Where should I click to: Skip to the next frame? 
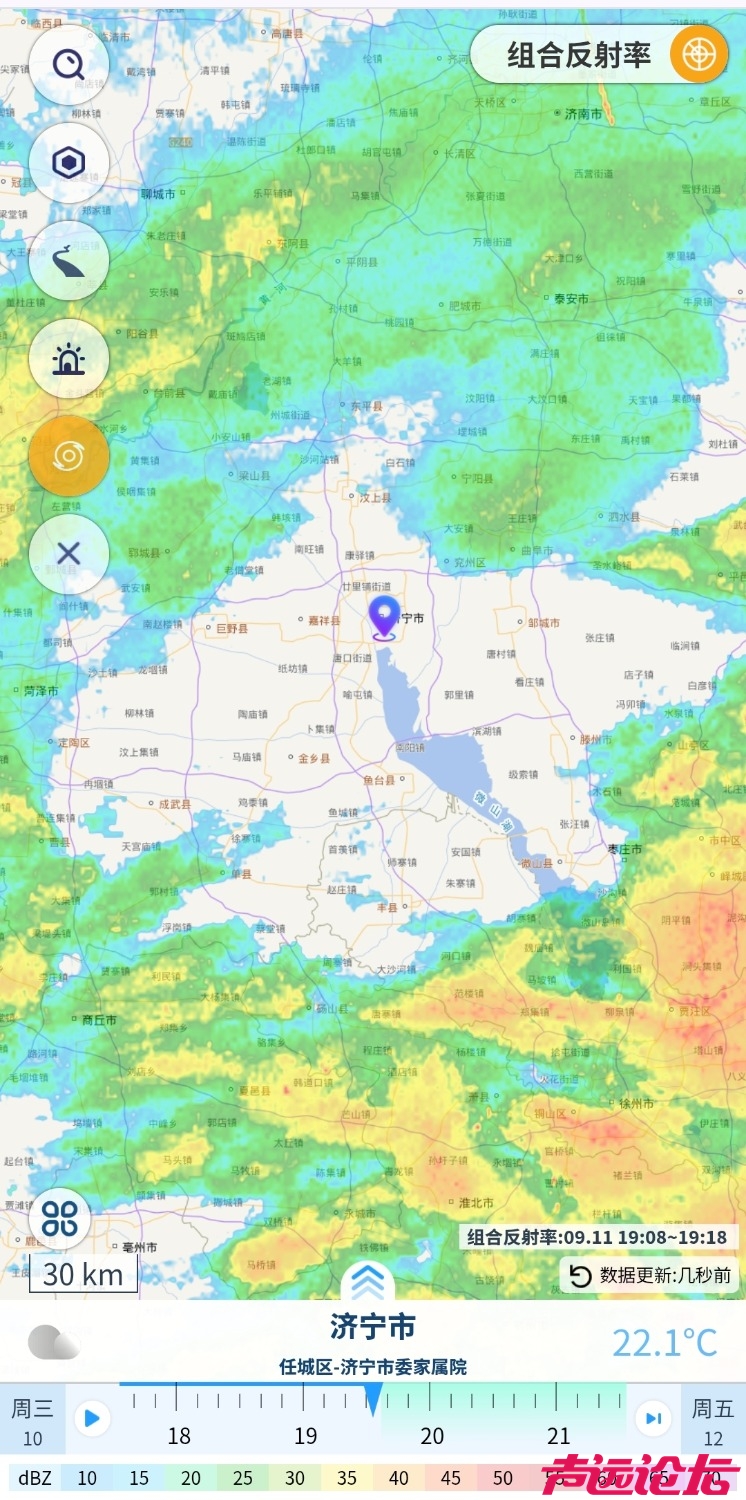click(653, 1418)
